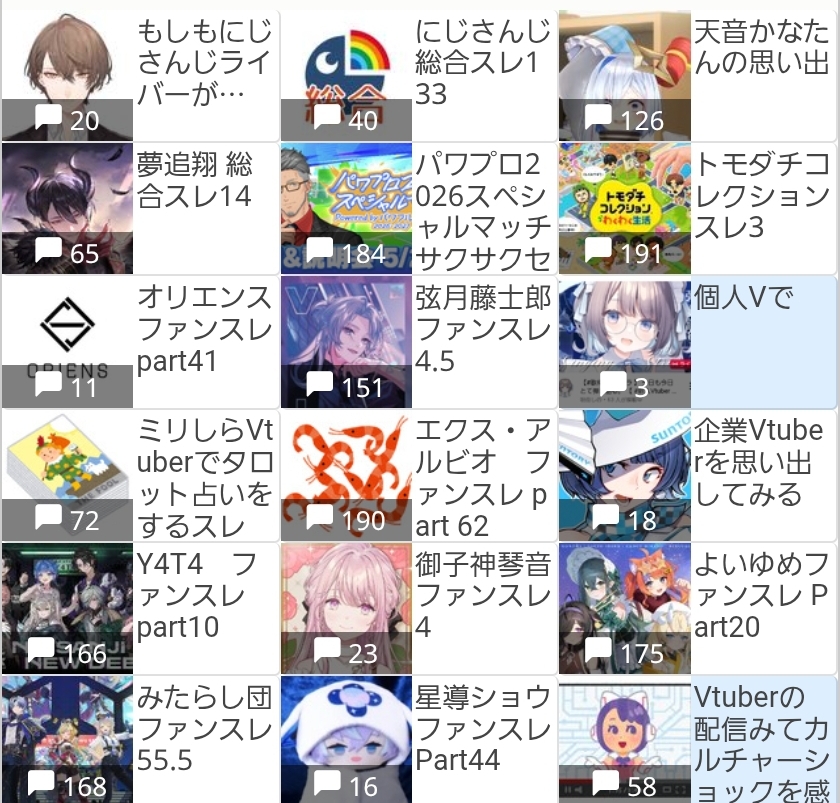Open オリエンスファンスレ part41
The width and height of the screenshot is (840, 803).
click(140, 342)
